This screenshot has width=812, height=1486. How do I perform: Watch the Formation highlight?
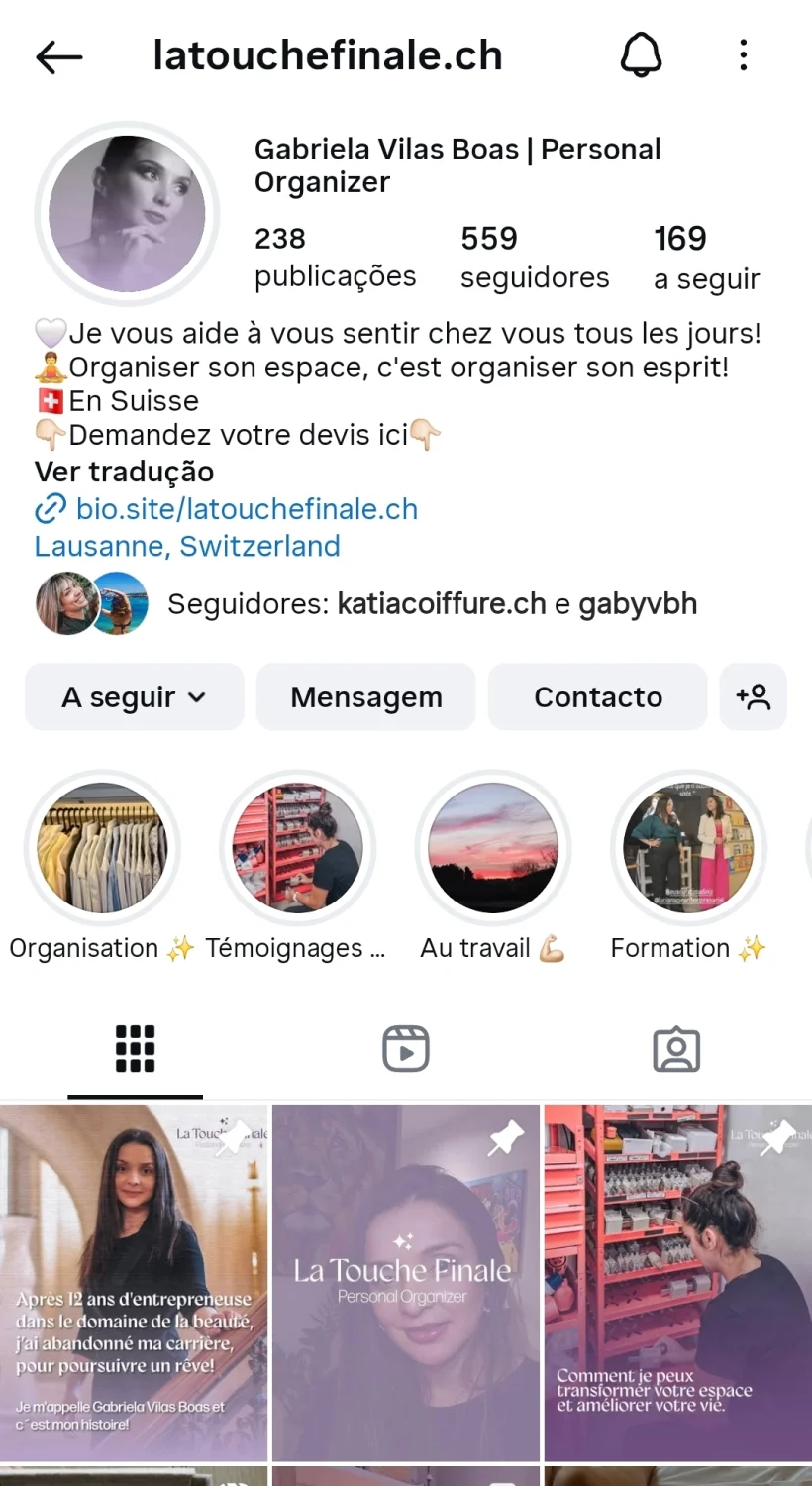[x=688, y=848]
